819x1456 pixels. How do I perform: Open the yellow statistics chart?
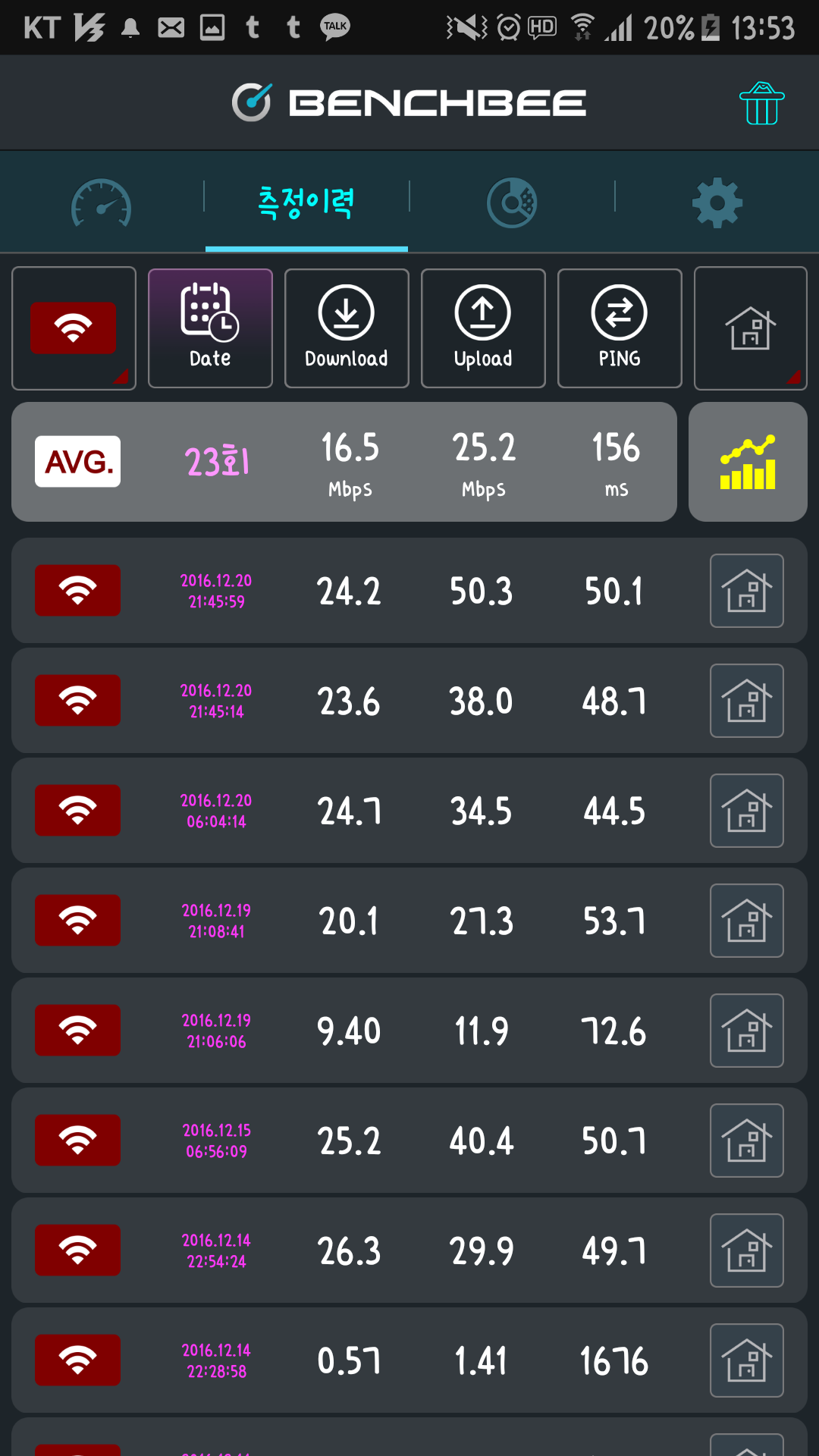(x=748, y=462)
